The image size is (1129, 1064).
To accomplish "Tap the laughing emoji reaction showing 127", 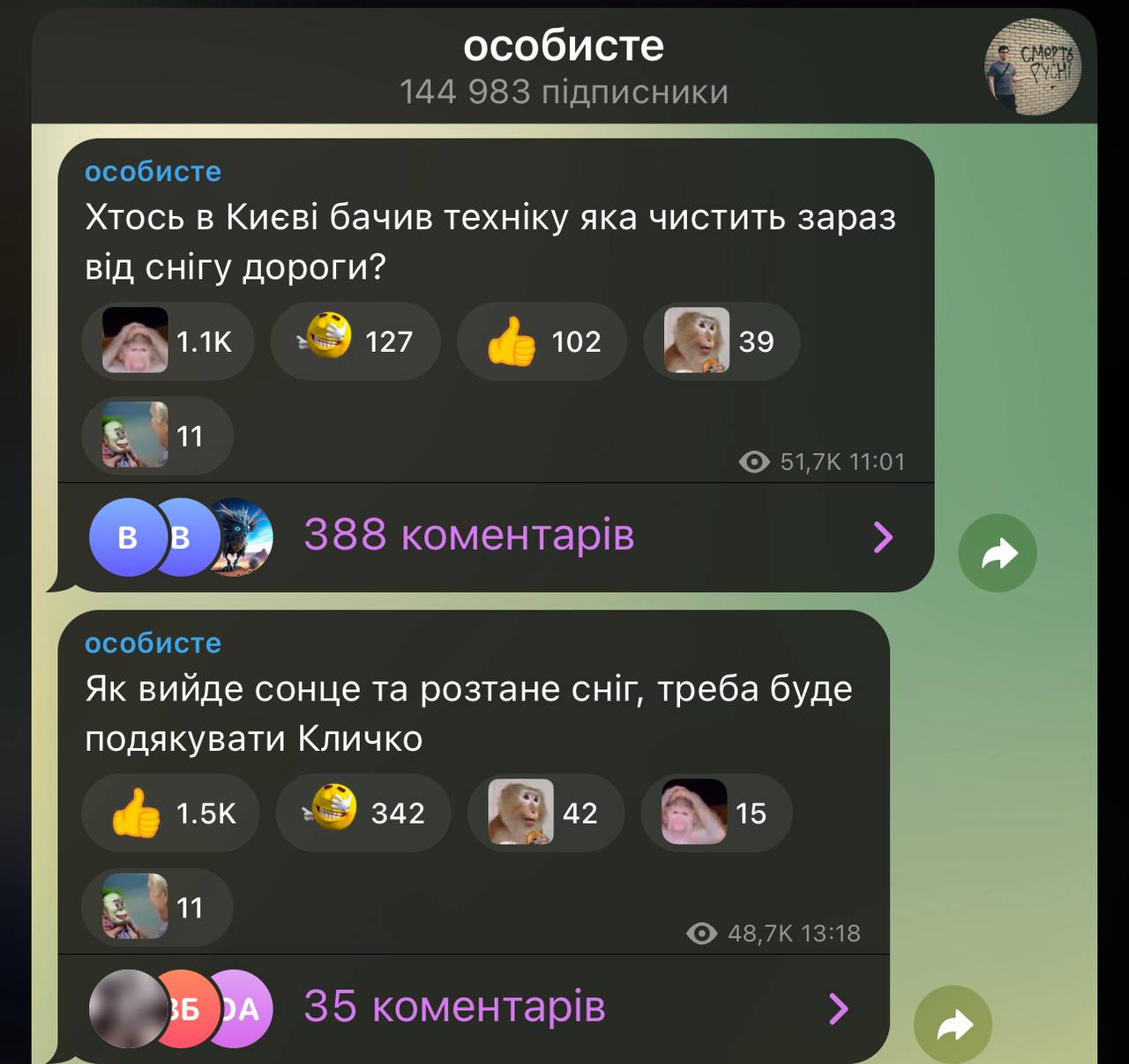I will [355, 341].
